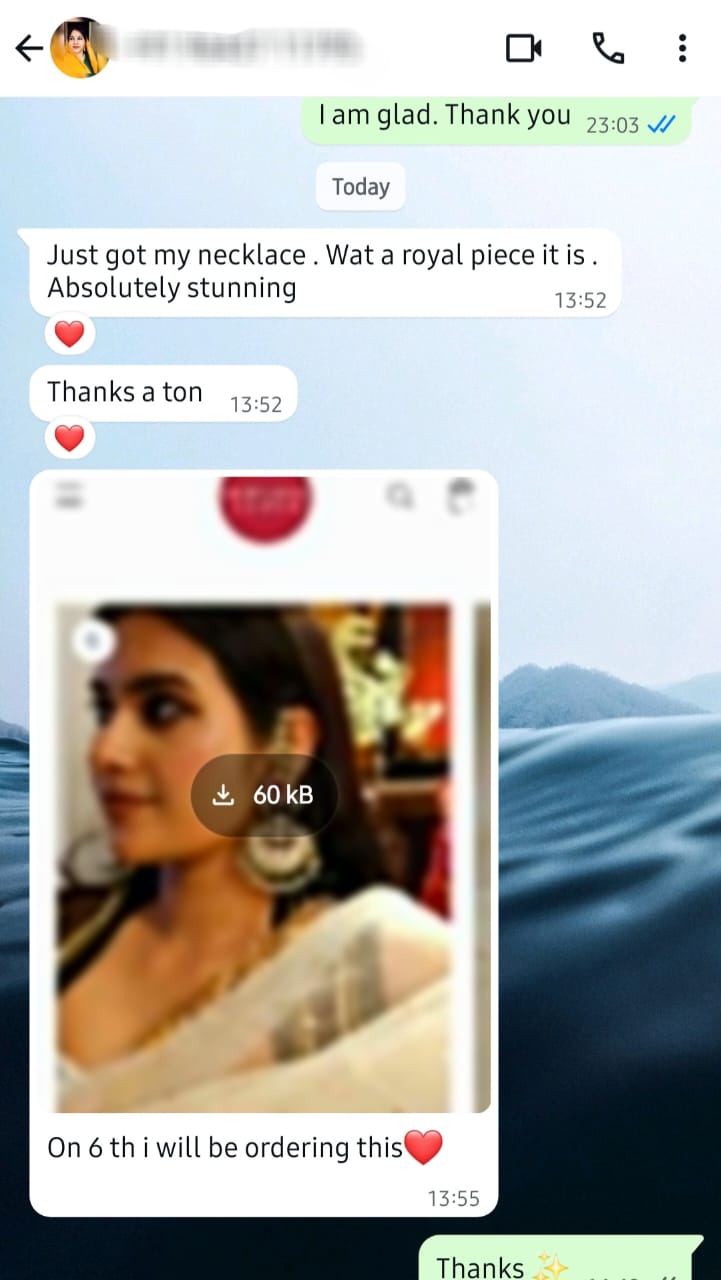The width and height of the screenshot is (721, 1280).
Task: Go back to the chats list
Action: [29, 48]
